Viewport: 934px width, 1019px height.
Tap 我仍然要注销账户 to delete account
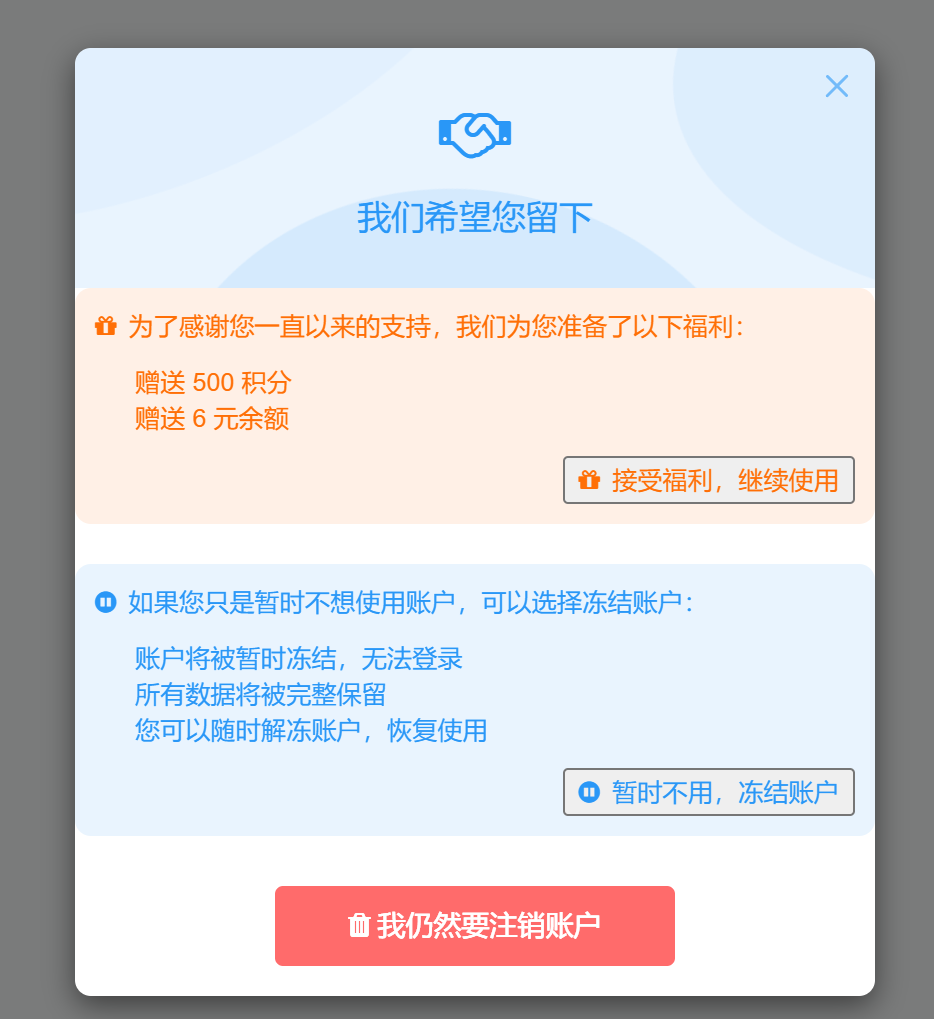[x=474, y=926]
